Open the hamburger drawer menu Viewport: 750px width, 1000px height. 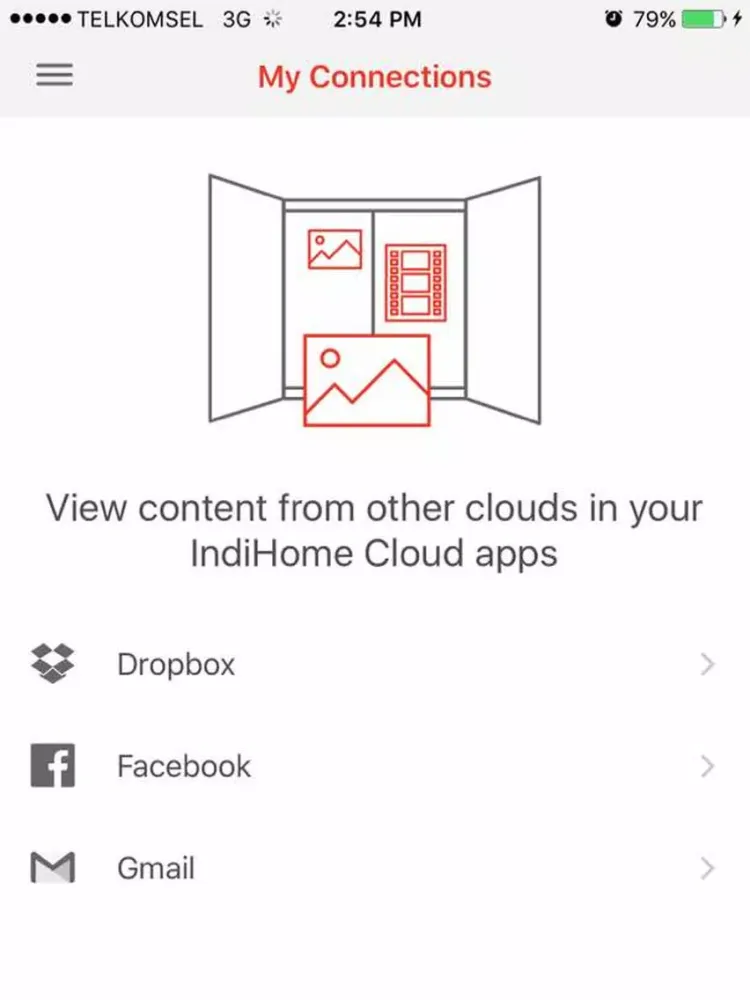pyautogui.click(x=54, y=76)
